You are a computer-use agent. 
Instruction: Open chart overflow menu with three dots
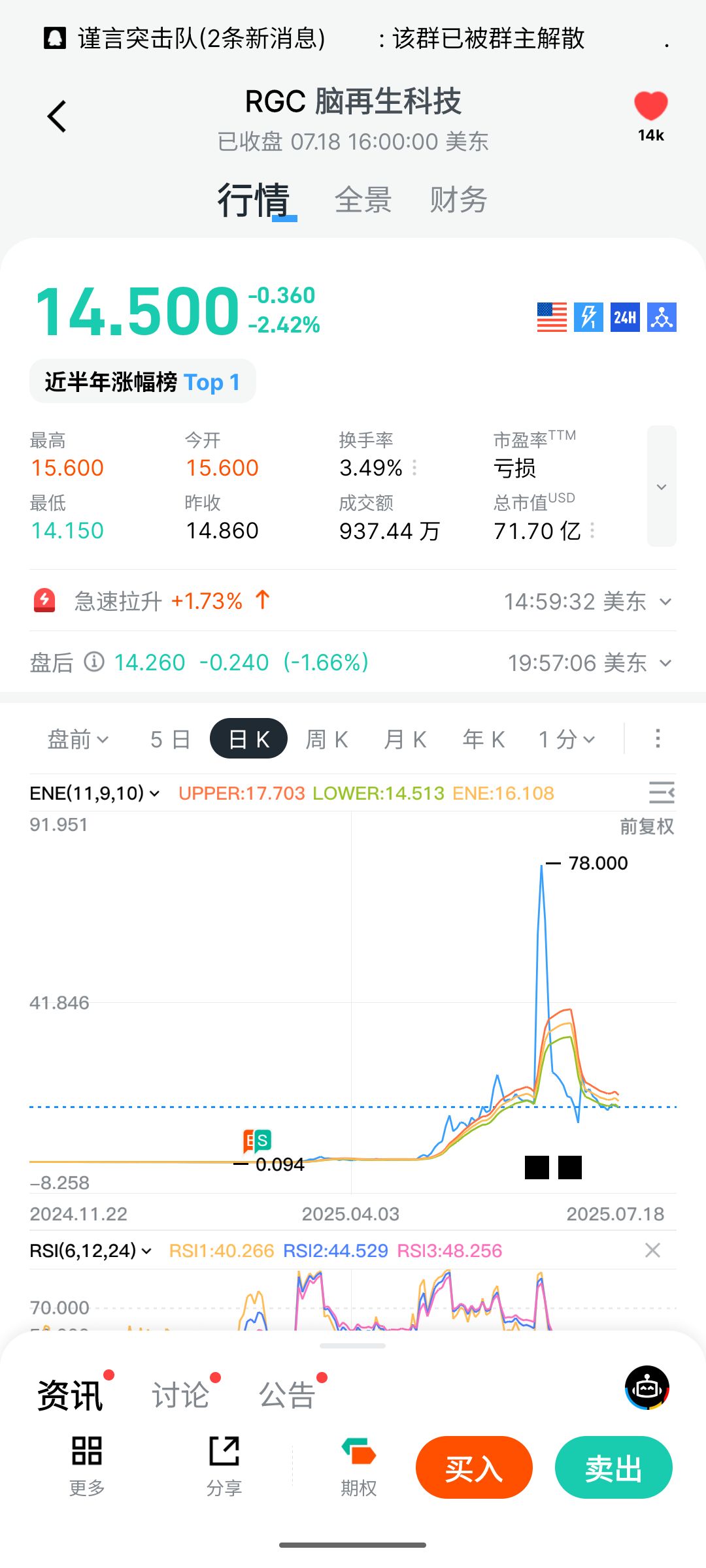[658, 738]
